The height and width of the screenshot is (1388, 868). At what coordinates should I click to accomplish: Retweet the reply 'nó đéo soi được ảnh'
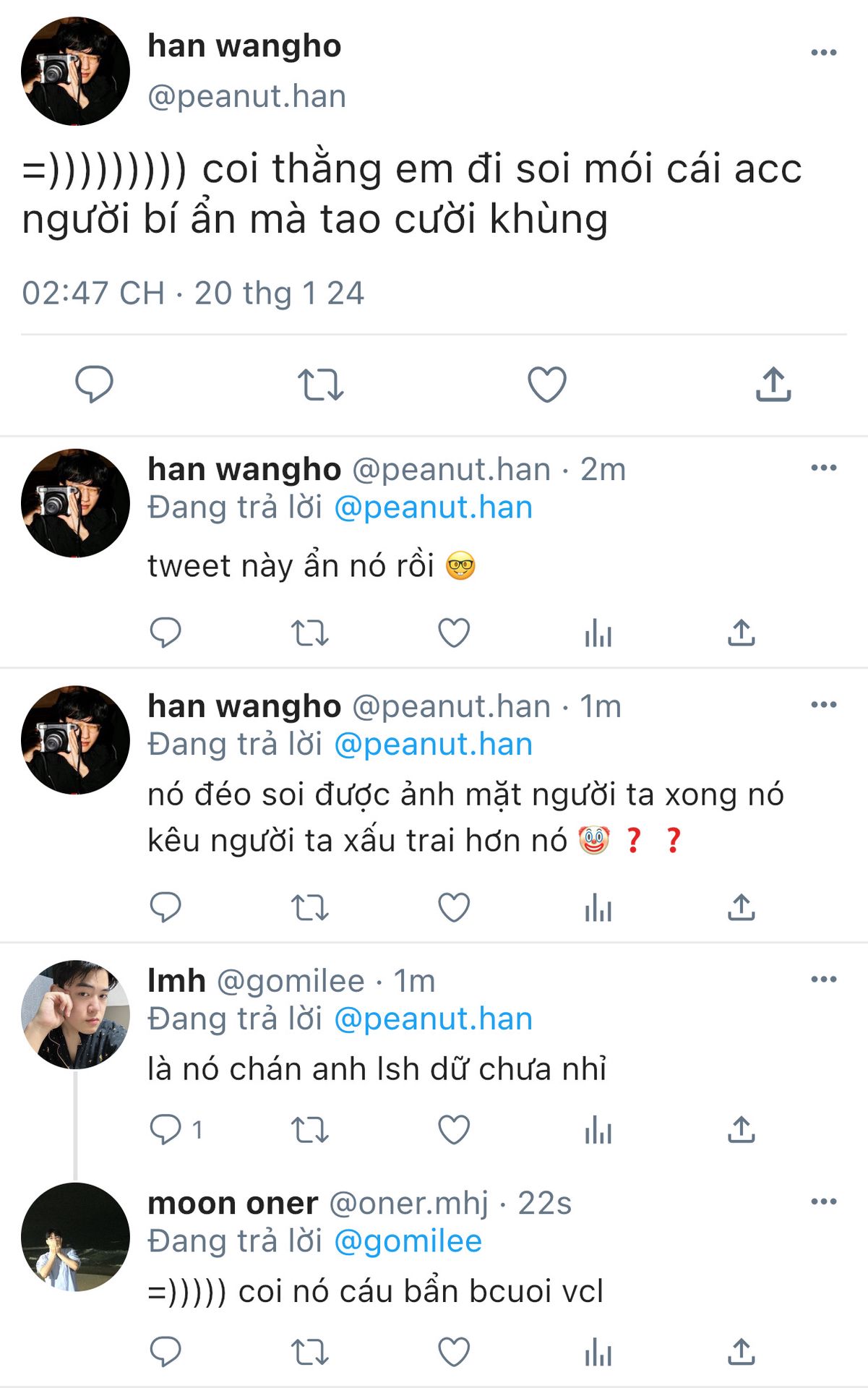(x=309, y=907)
